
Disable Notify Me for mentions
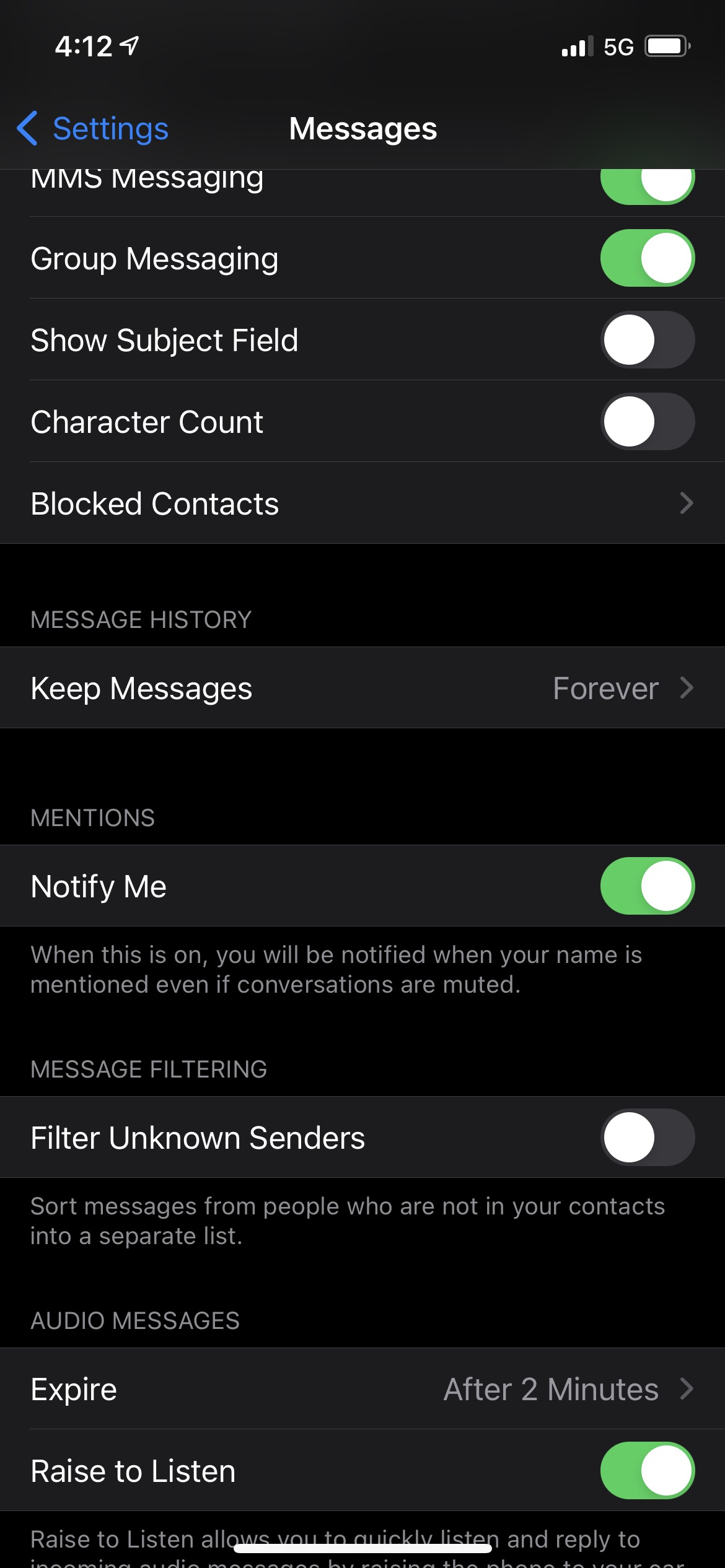point(648,886)
